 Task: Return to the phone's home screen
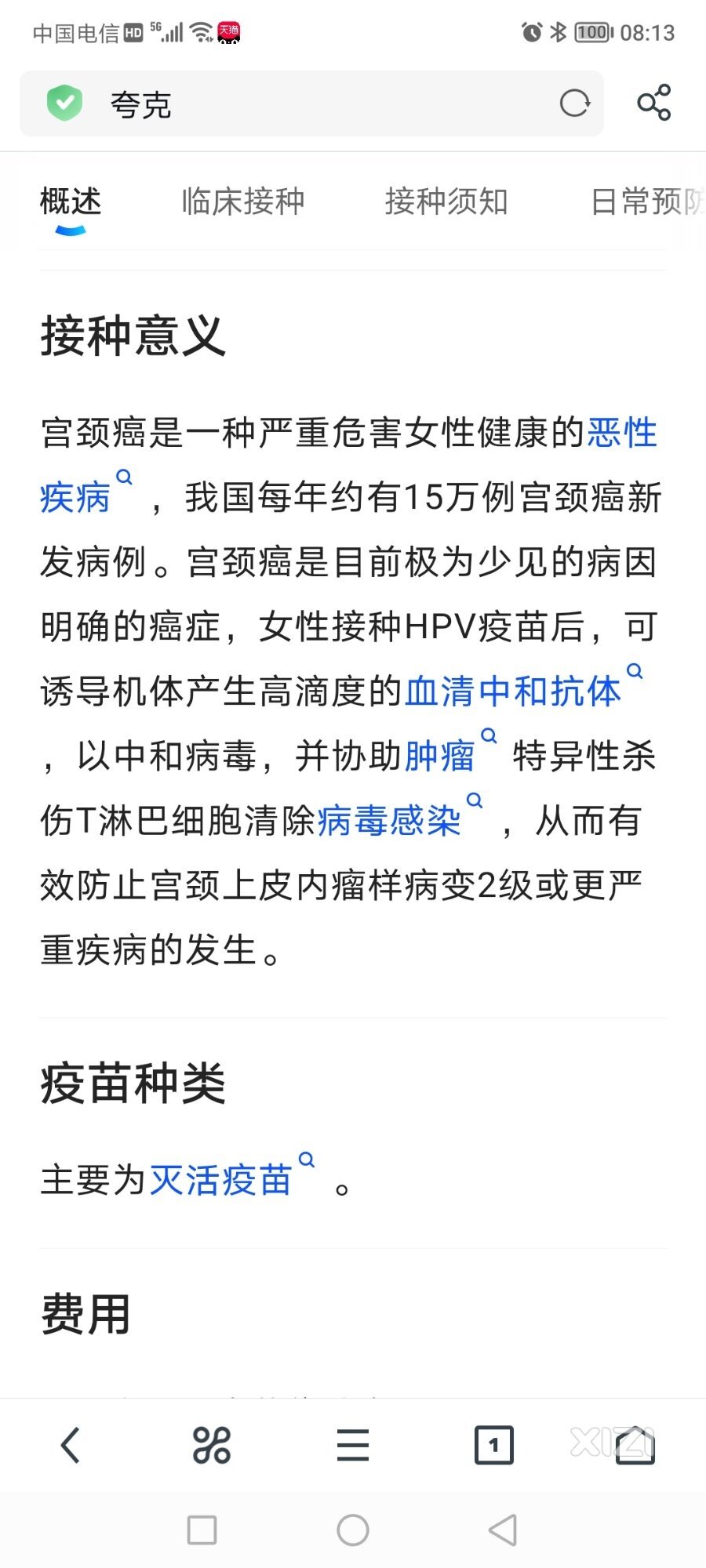pyautogui.click(x=353, y=1530)
